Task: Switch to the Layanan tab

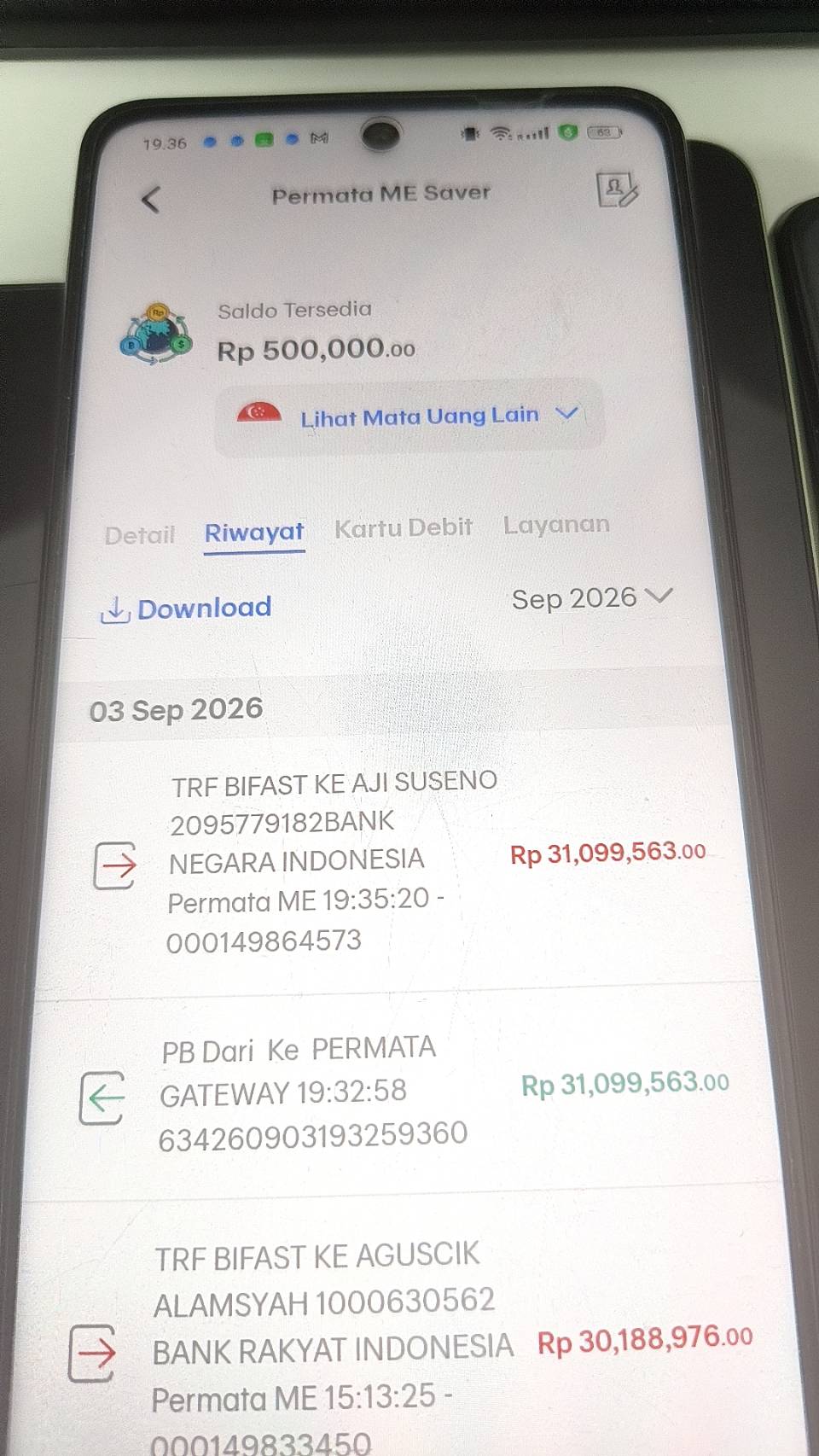Action: (x=556, y=524)
